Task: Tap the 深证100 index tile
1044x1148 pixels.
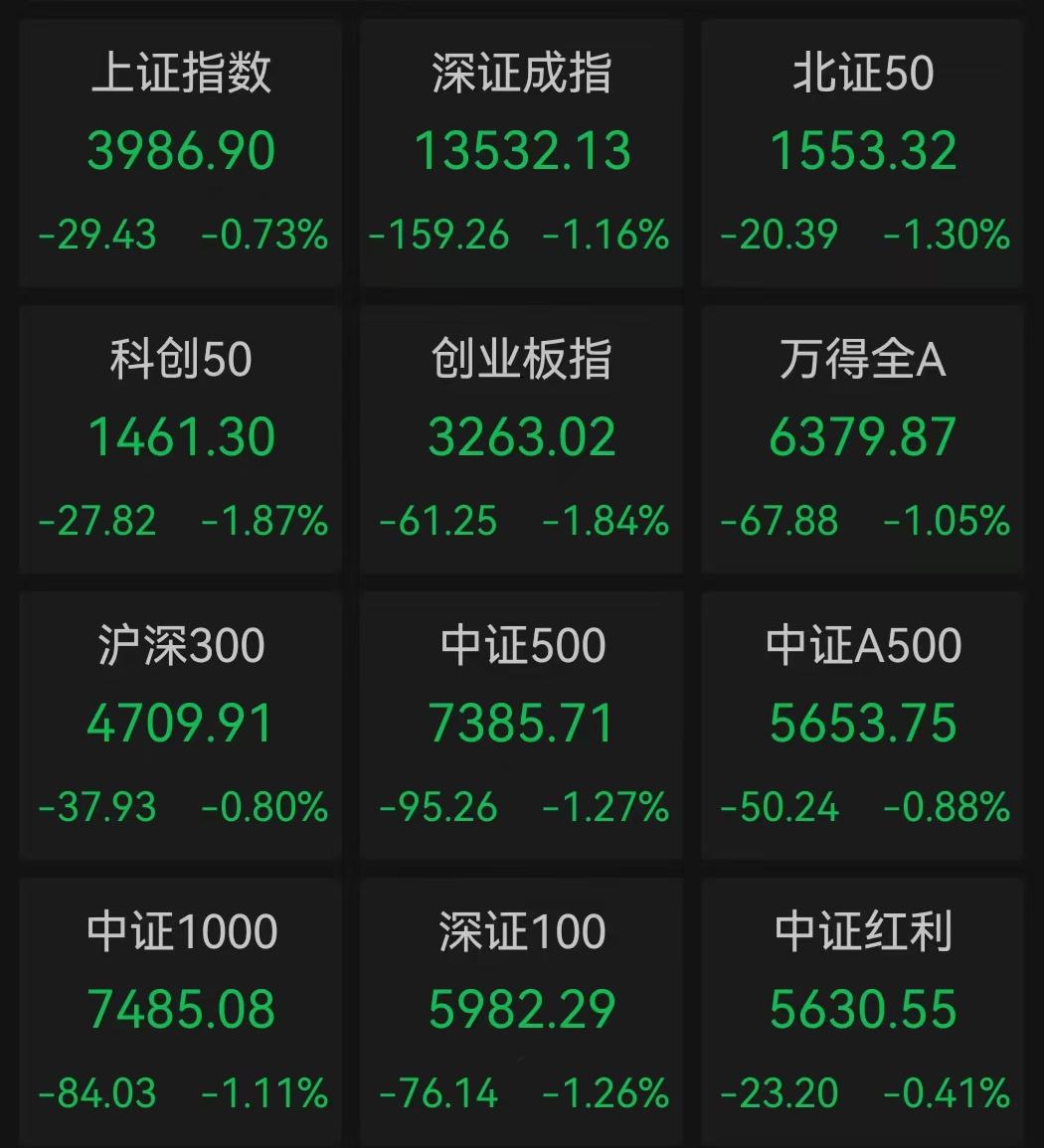Action: point(522,1011)
